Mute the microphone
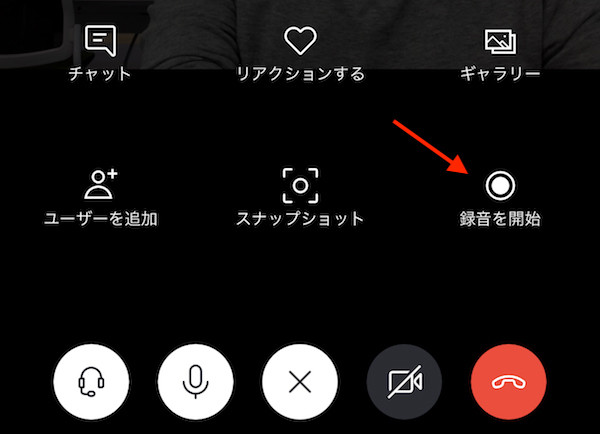The width and height of the screenshot is (600, 434). (197, 381)
